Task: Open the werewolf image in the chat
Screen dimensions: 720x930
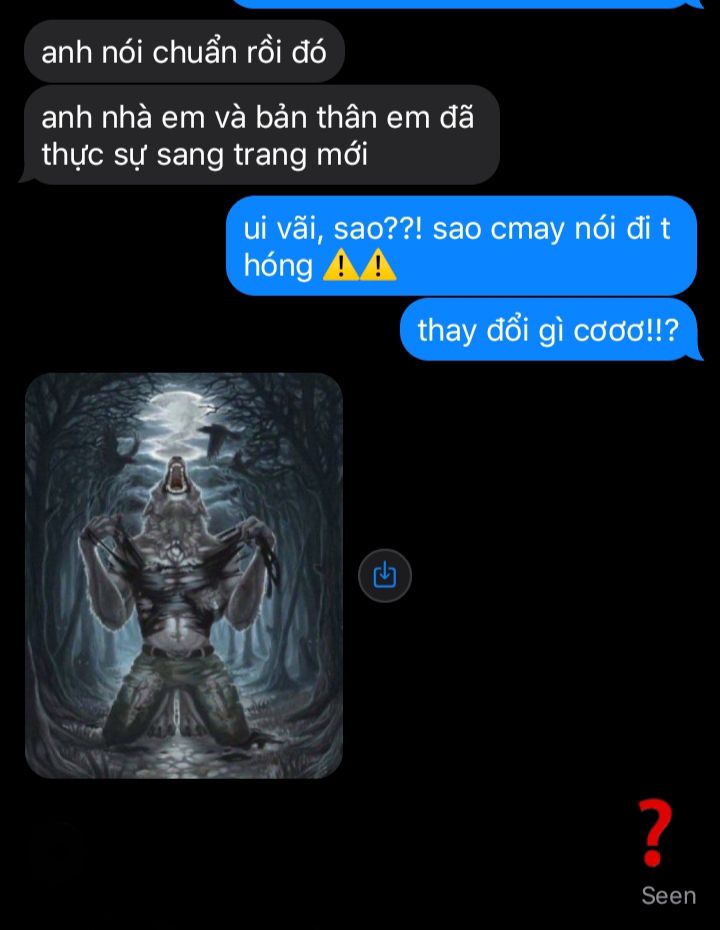Action: 184,575
